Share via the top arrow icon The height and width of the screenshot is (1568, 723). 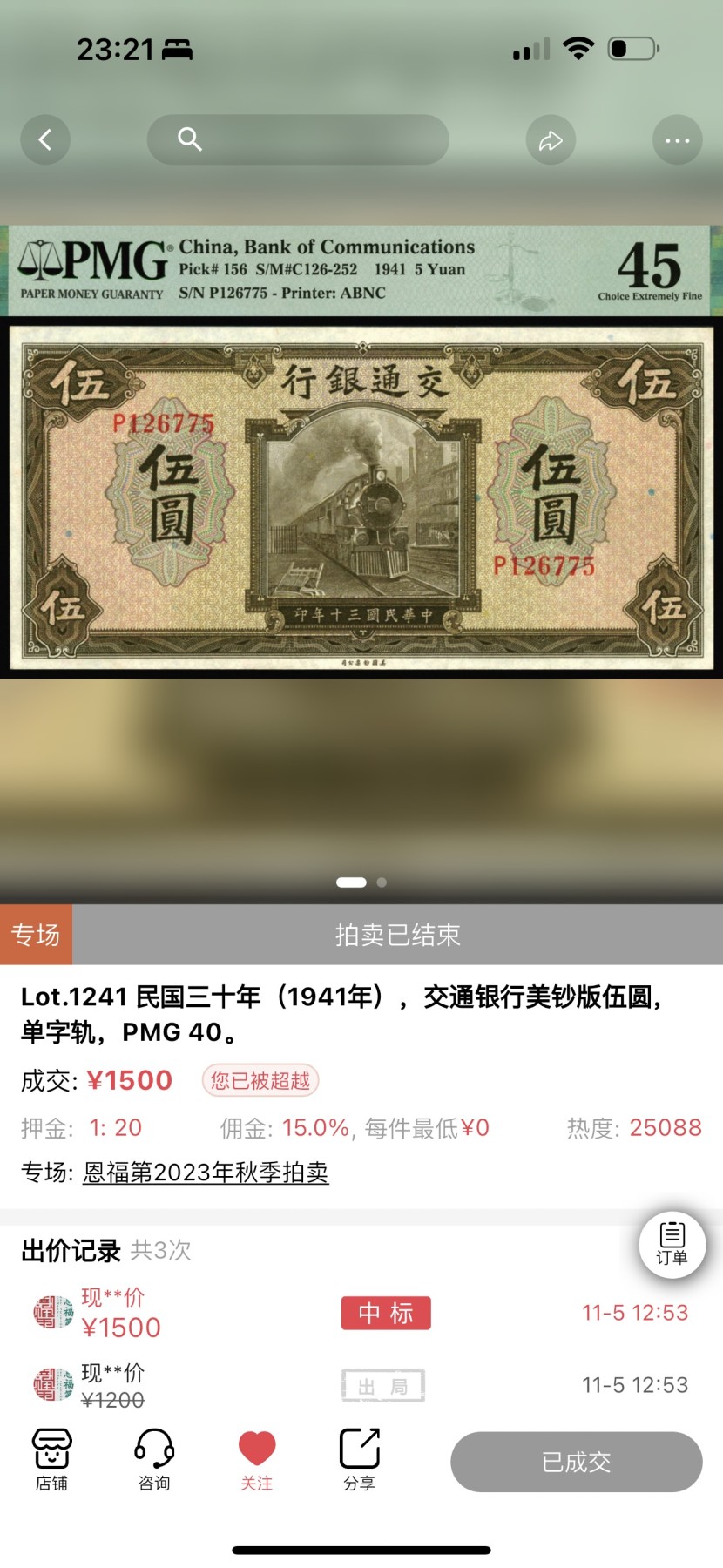pos(551,139)
